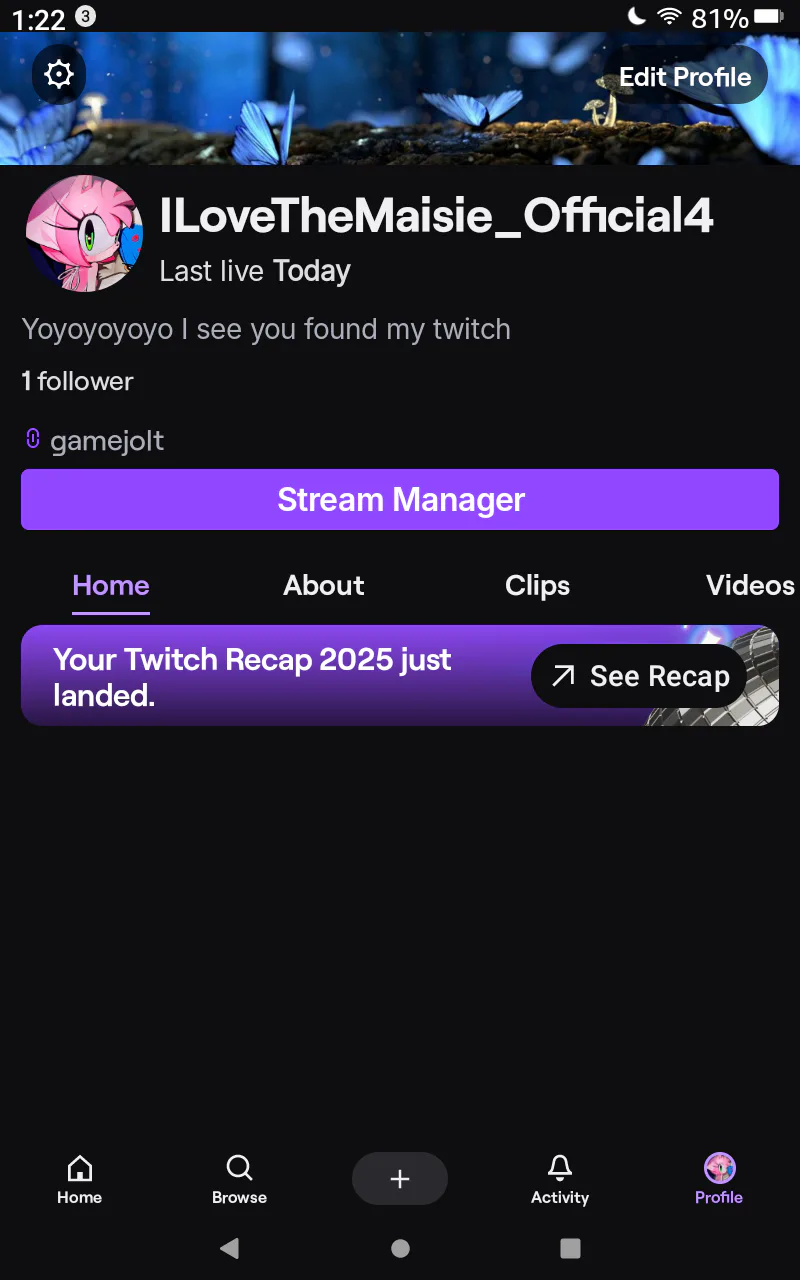This screenshot has height=1280, width=800.
Task: Open the Browse tab
Action: 239,1180
